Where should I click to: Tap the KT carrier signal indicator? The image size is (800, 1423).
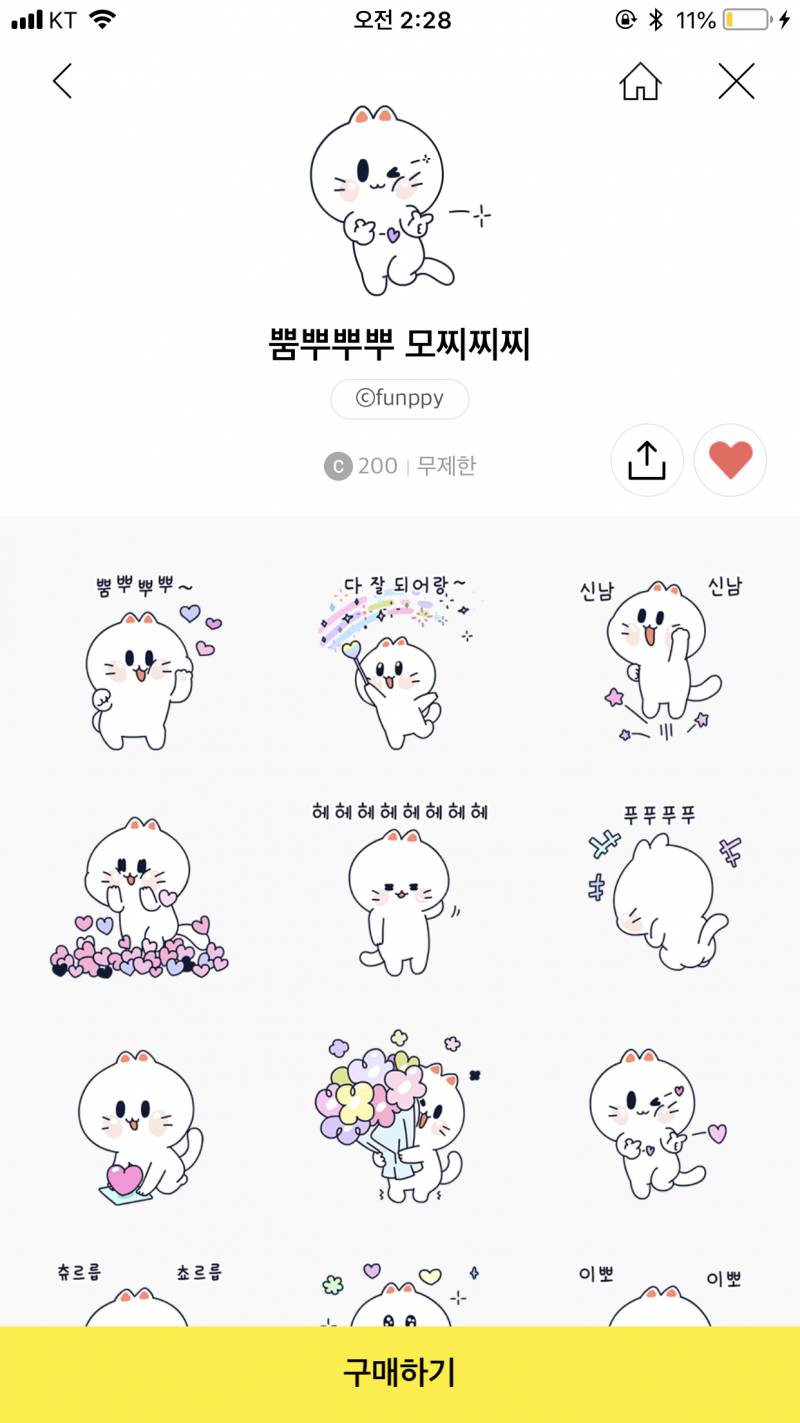coord(45,18)
